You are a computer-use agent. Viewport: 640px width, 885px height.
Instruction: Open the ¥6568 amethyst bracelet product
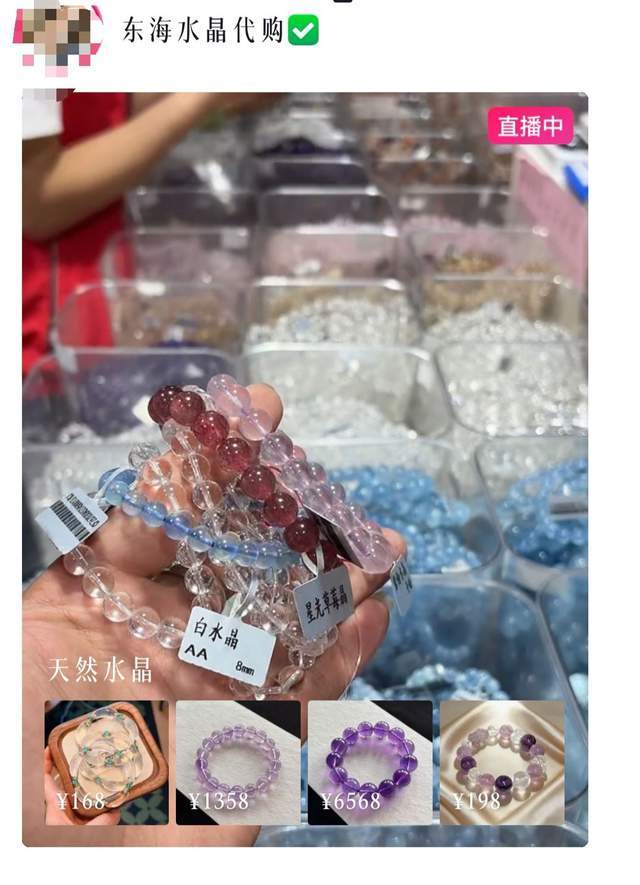(370, 763)
